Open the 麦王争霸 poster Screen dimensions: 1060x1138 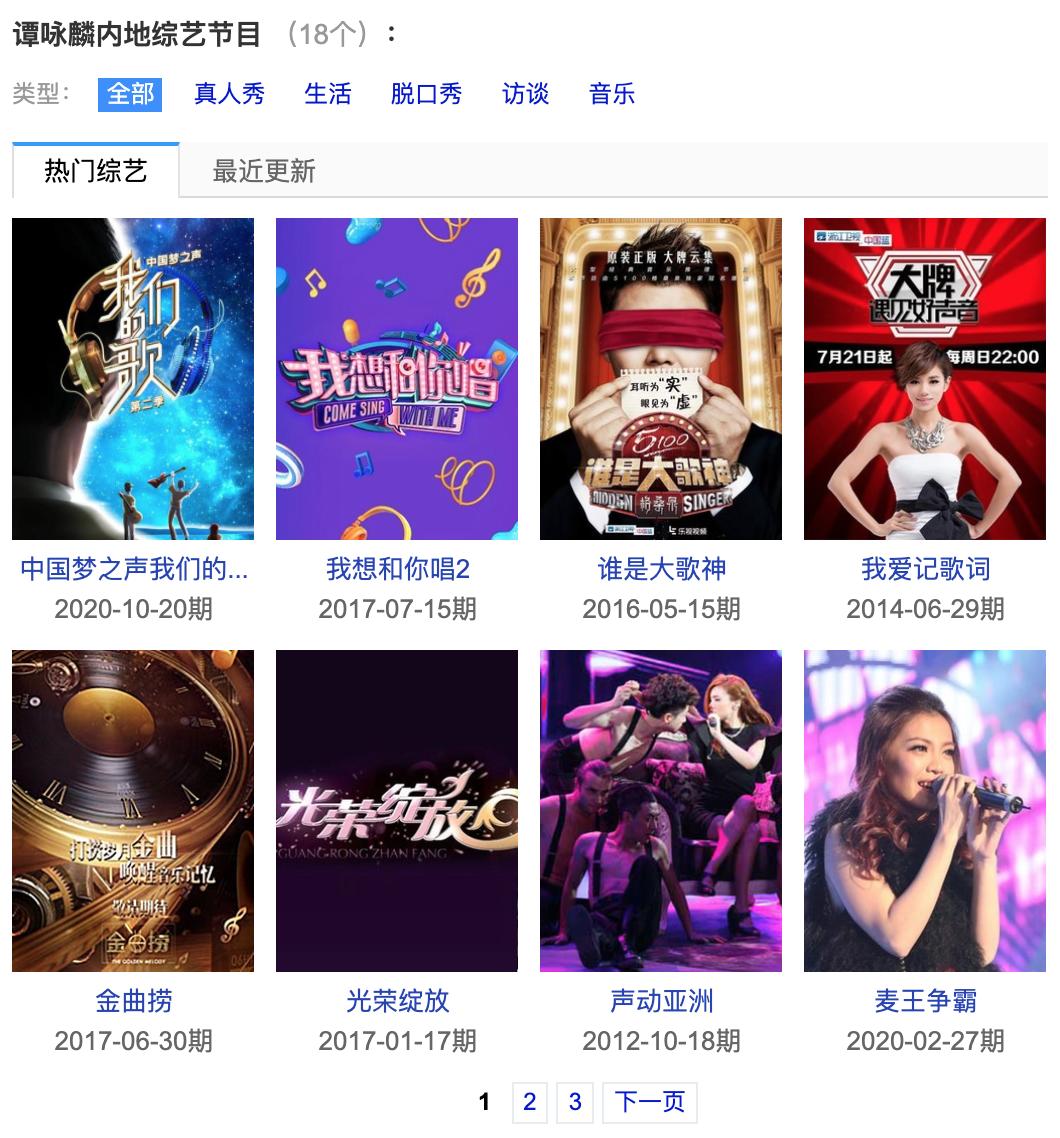pyautogui.click(x=925, y=811)
